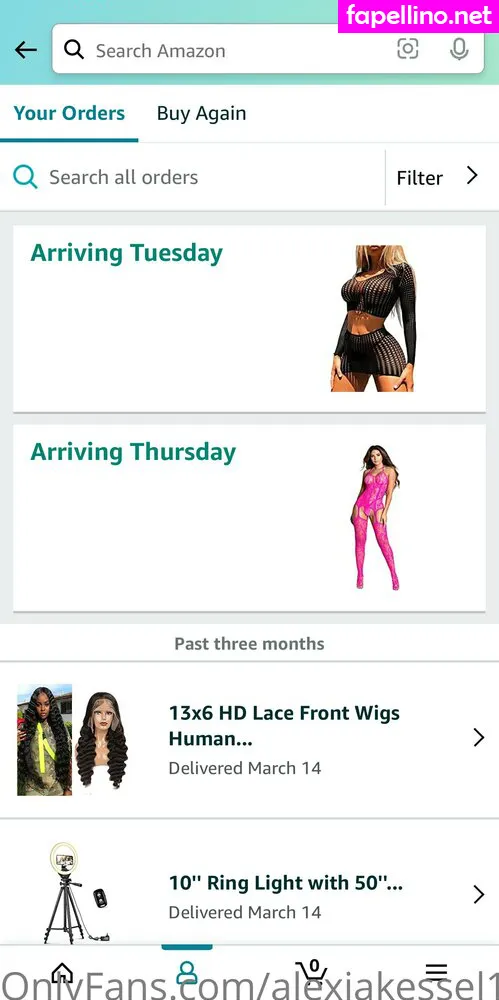This screenshot has width=499, height=1000.
Task: Open the hamburger menu tab
Action: click(436, 971)
